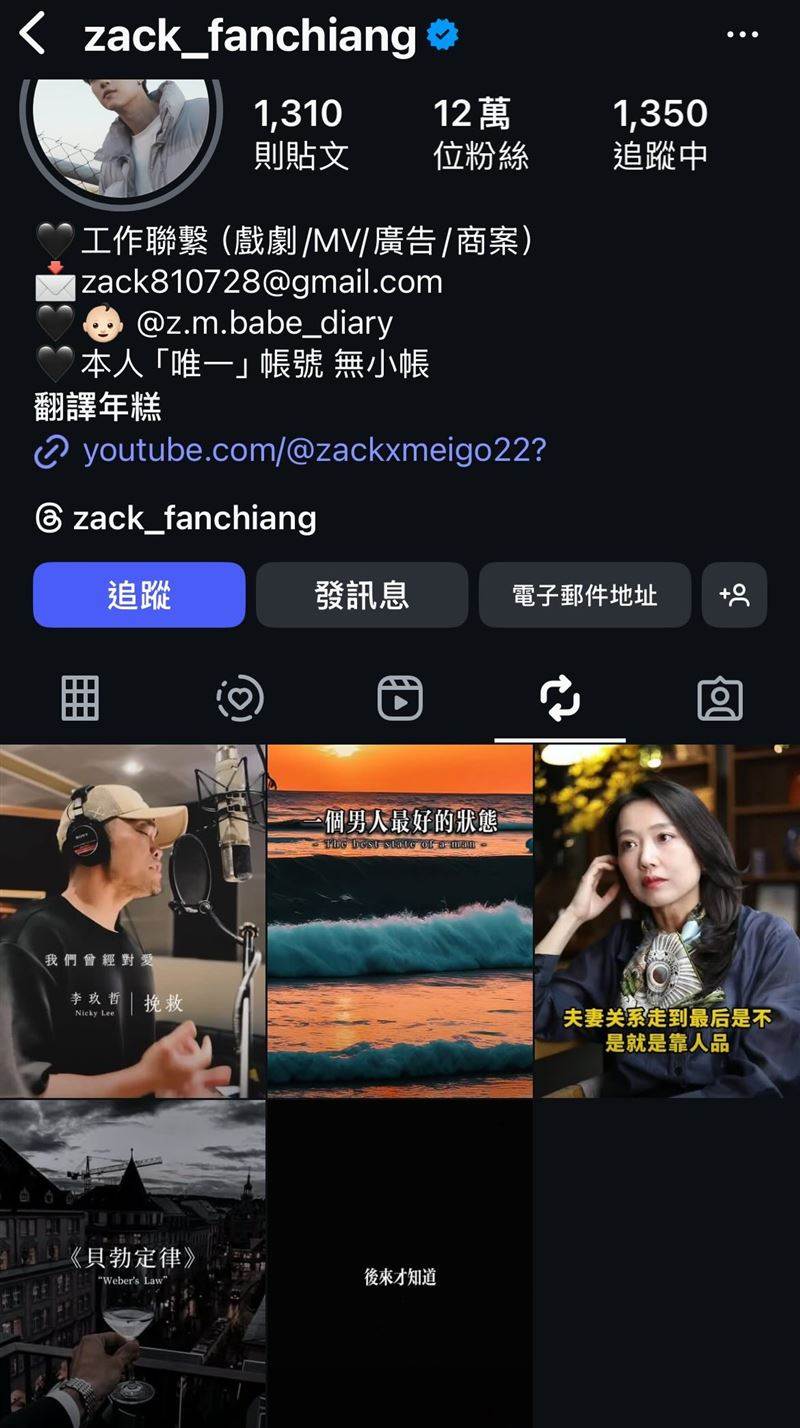Open the youtube.com/@zackxmeigo22 link

(313, 450)
